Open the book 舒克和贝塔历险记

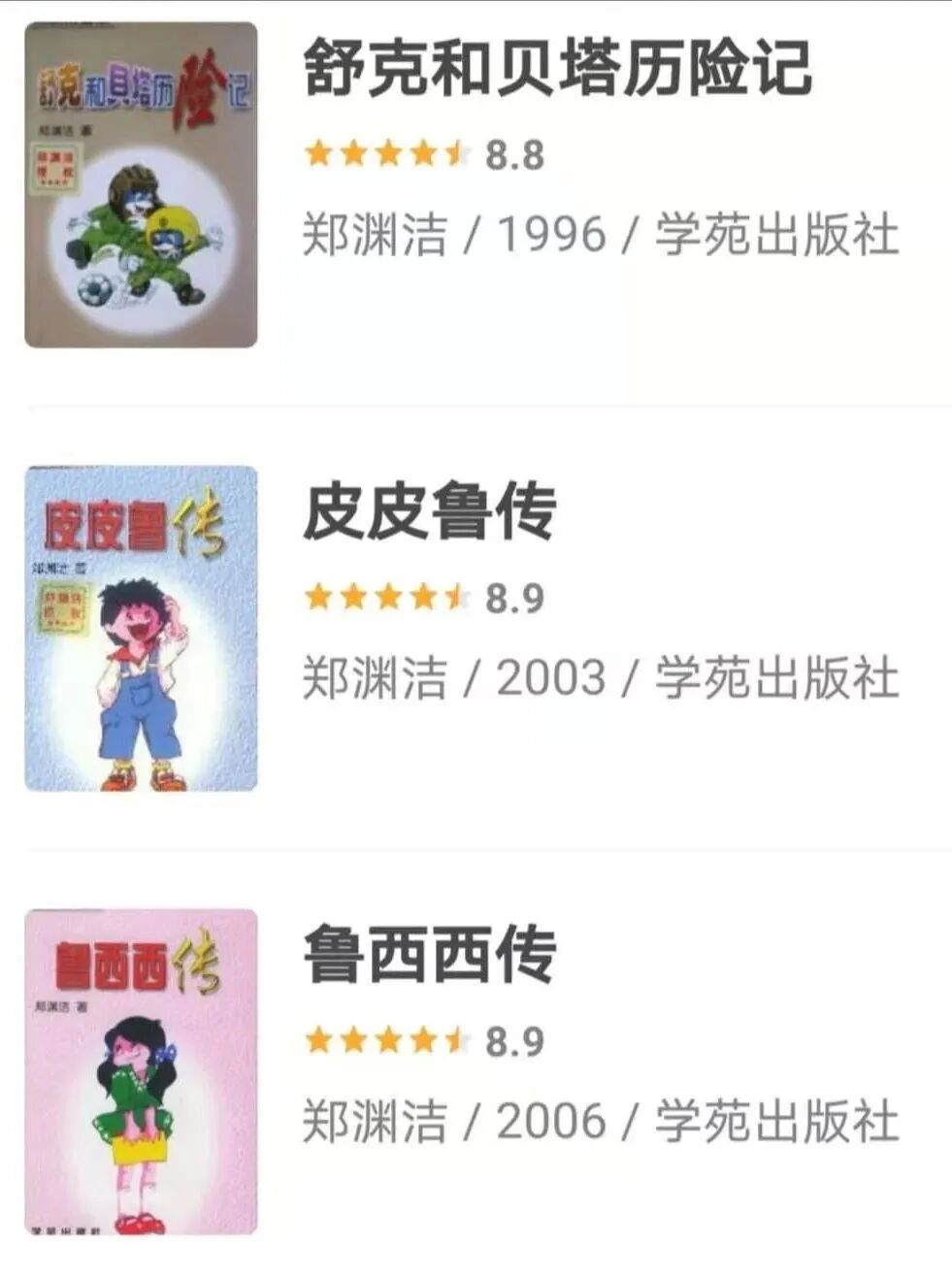(556, 69)
